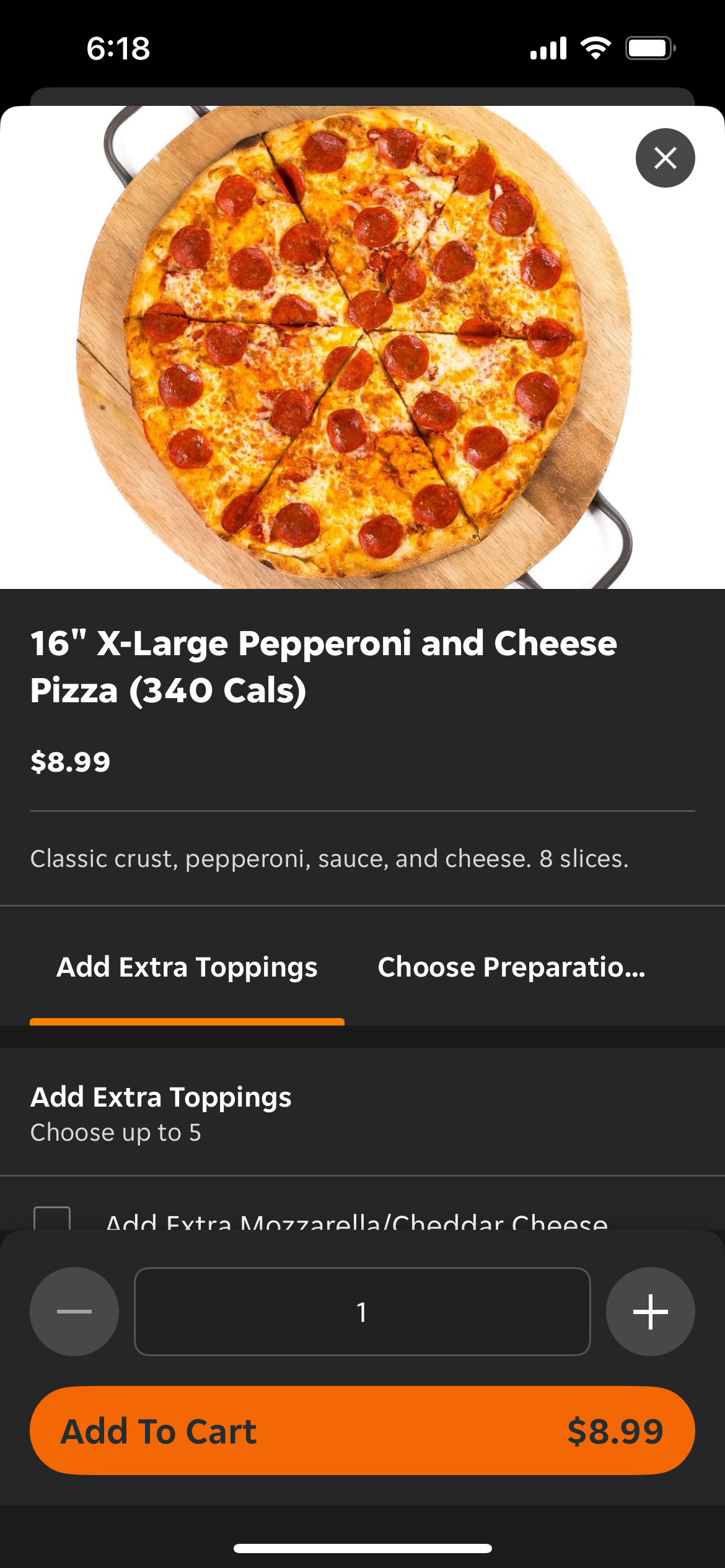Check Add Extra Mozzarella/Cheddar Cheese box
This screenshot has height=1568, width=725.
tap(52, 1218)
